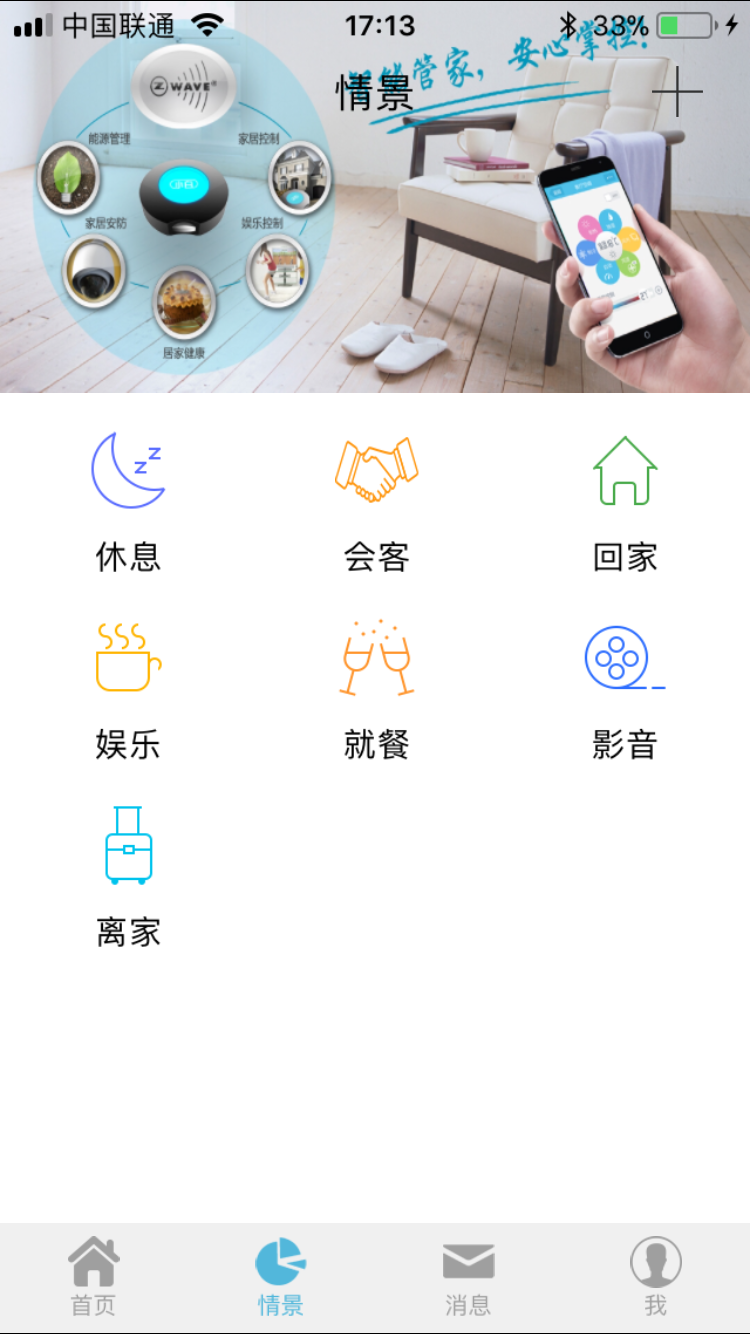Select the 休息 (Rest) moon scene icon
Image resolution: width=750 pixels, height=1334 pixels.
coord(127,470)
